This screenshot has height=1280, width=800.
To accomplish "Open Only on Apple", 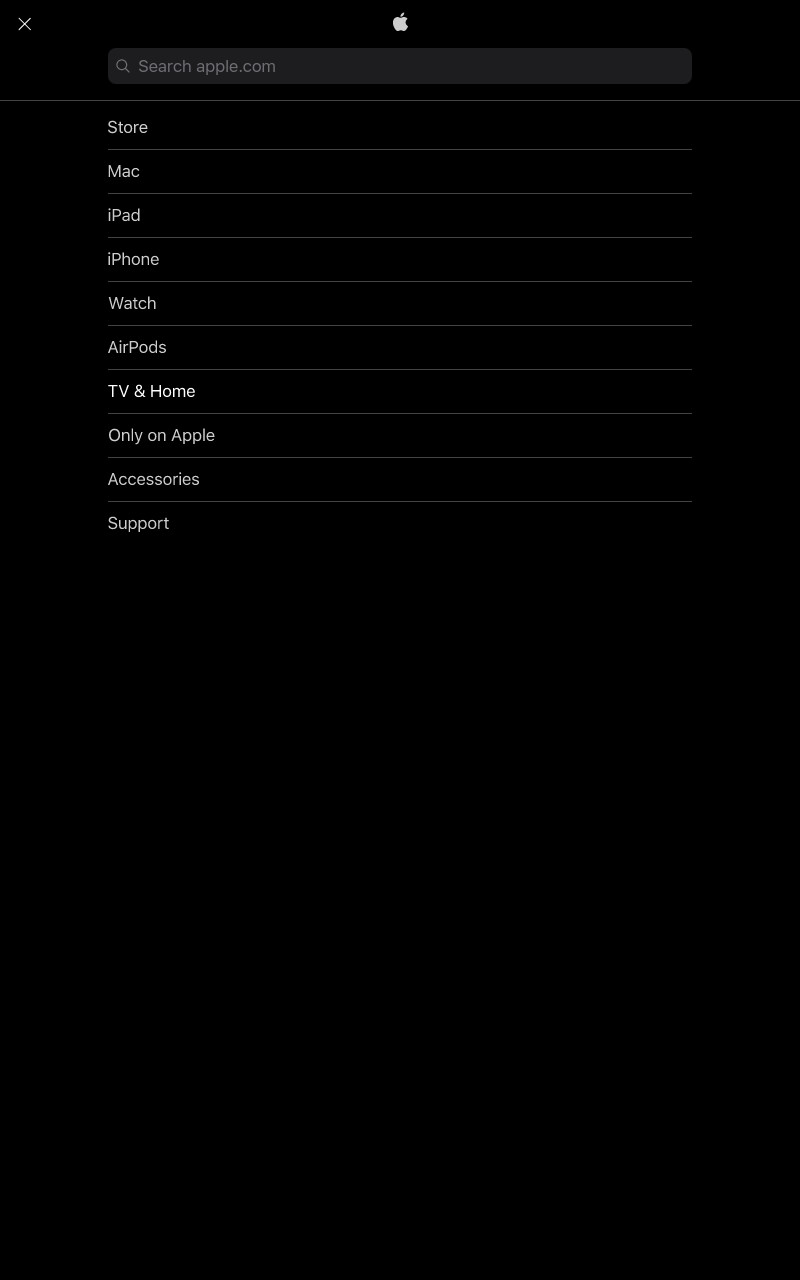I will [400, 435].
